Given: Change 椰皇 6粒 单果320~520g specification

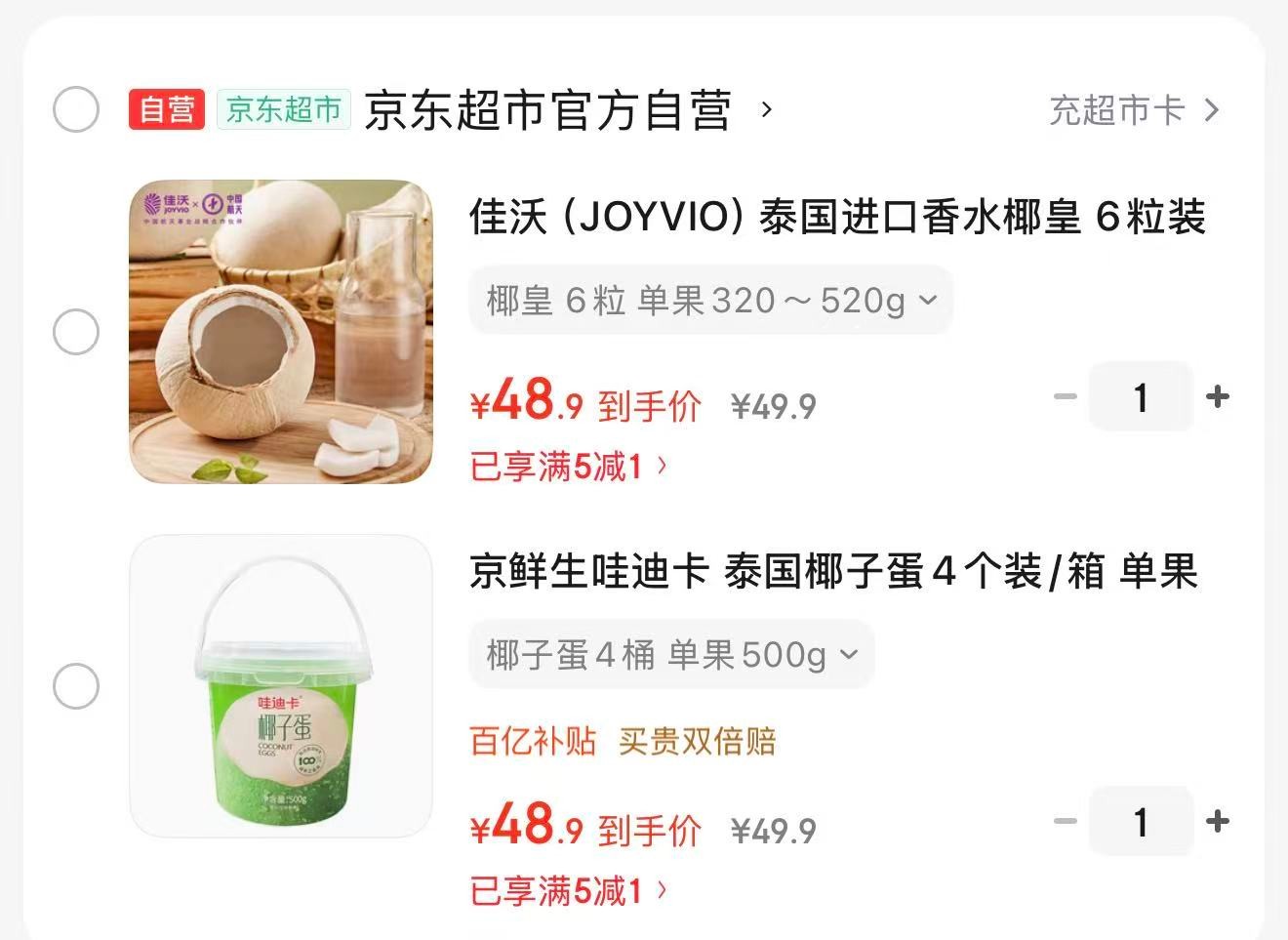Looking at the screenshot, I should 710,301.
